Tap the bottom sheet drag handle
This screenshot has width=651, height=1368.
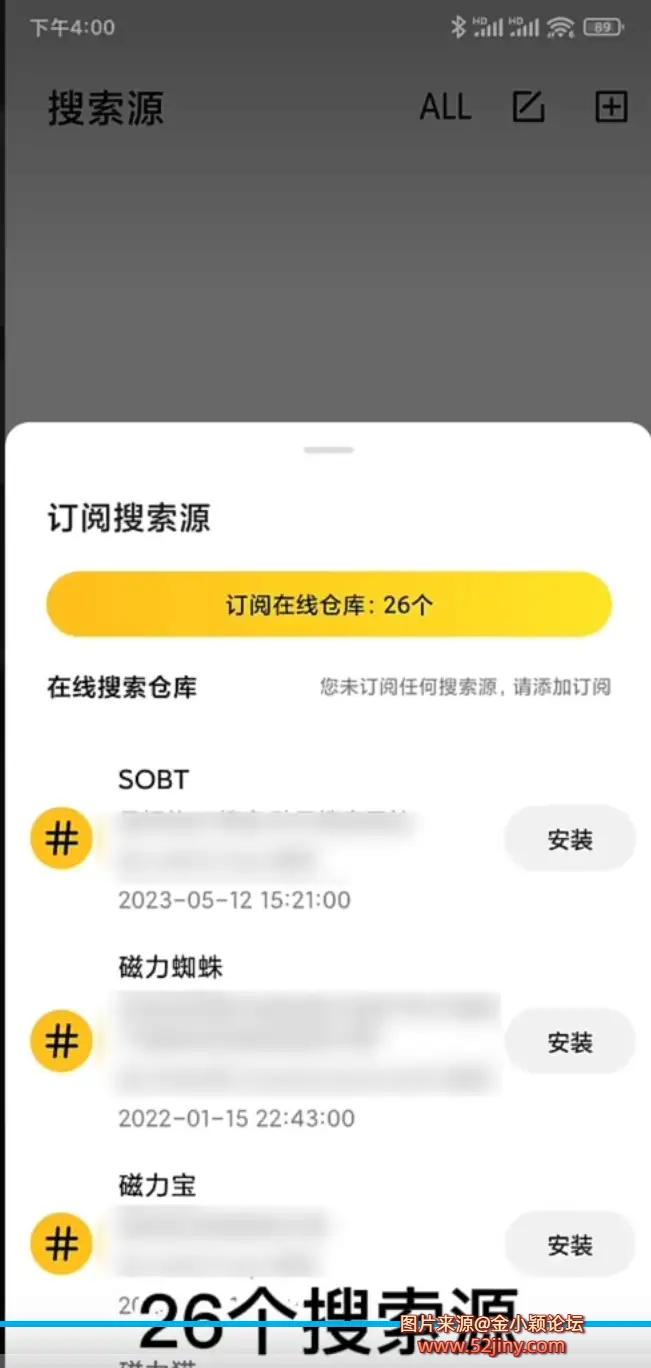329,451
